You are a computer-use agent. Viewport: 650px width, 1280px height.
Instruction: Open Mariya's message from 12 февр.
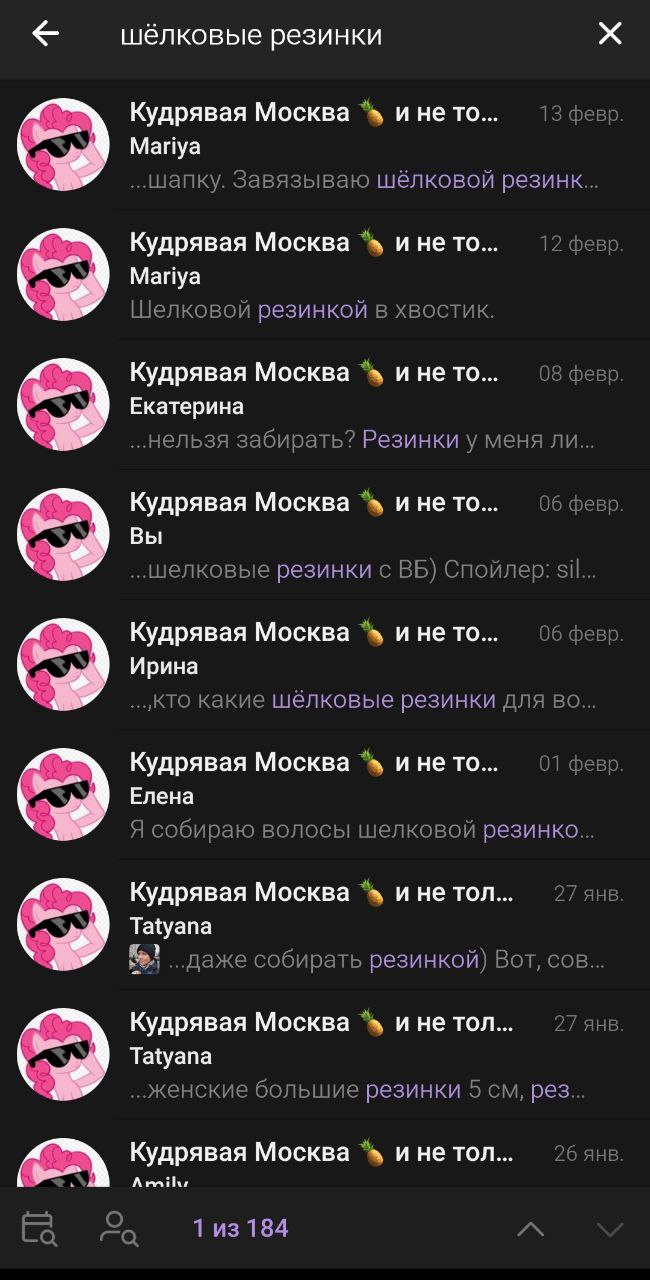pyautogui.click(x=325, y=275)
